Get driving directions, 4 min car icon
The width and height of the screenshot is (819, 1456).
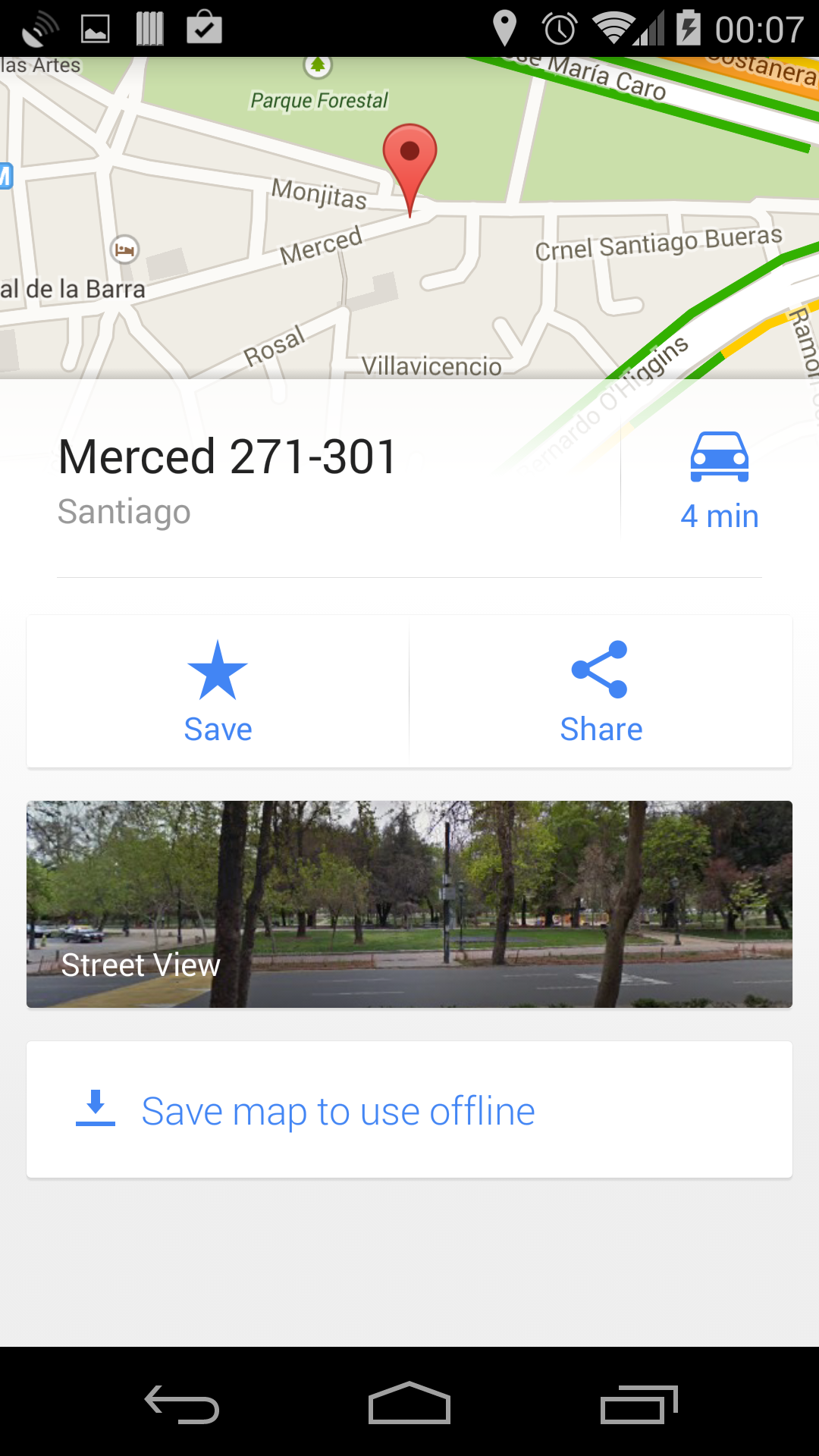click(x=719, y=481)
